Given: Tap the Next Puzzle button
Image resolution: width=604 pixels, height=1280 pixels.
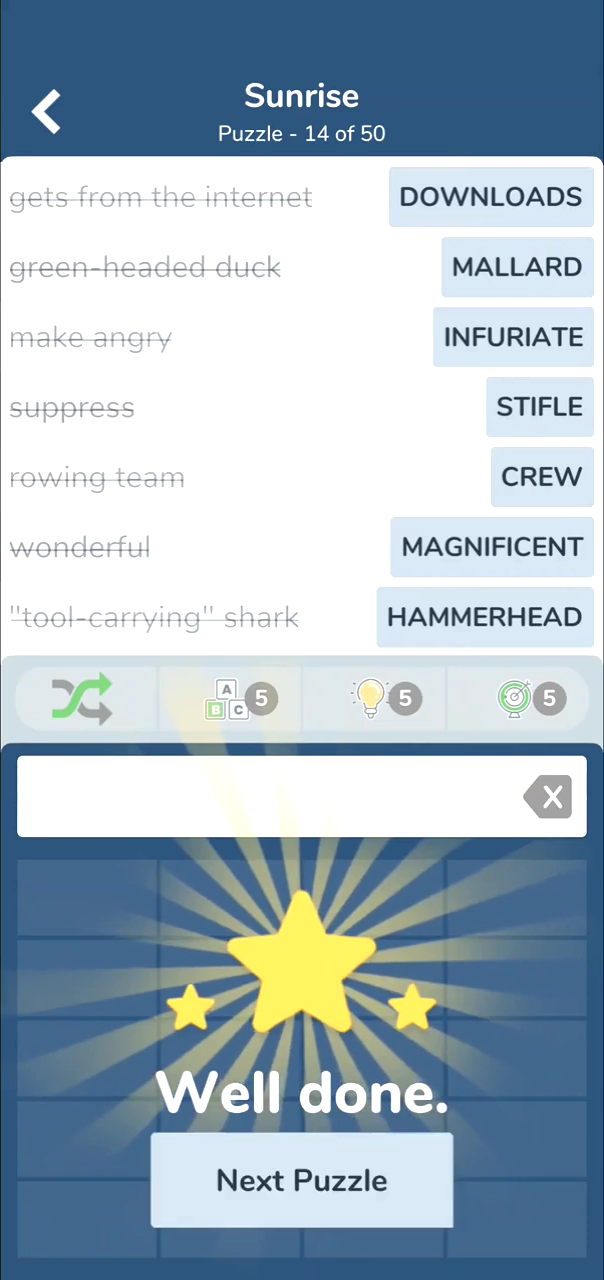Looking at the screenshot, I should point(302,1180).
